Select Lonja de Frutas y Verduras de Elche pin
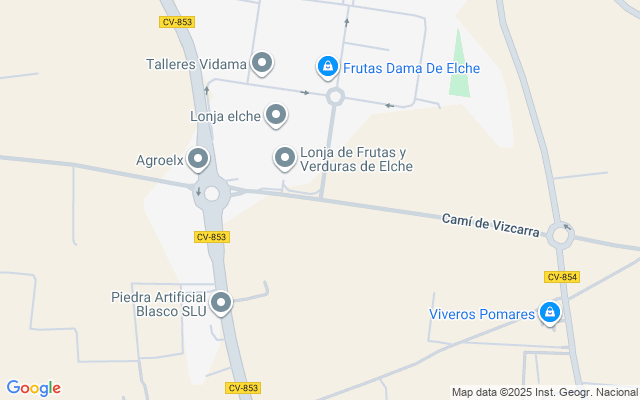This screenshot has height=400, width=640. (x=285, y=158)
